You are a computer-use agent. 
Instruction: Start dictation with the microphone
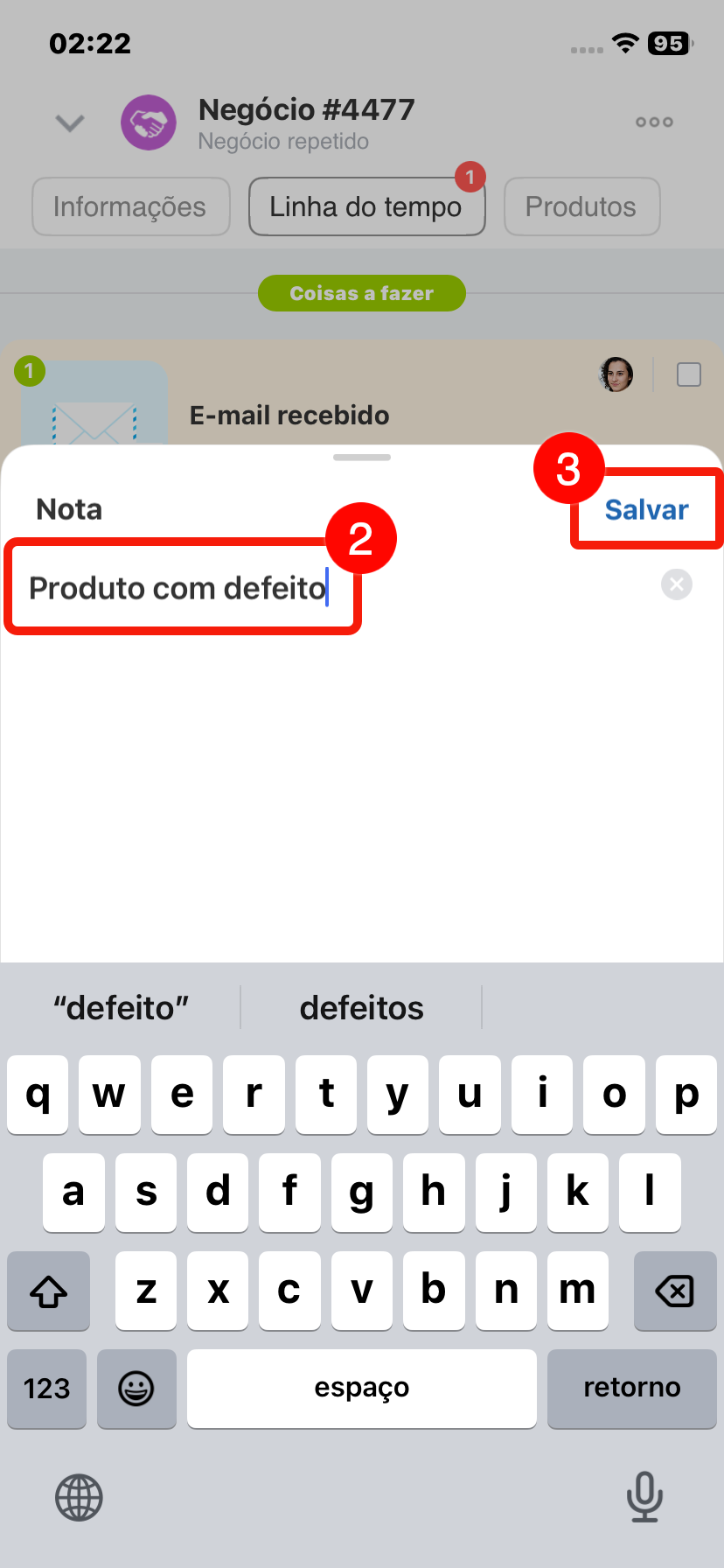(x=644, y=1496)
